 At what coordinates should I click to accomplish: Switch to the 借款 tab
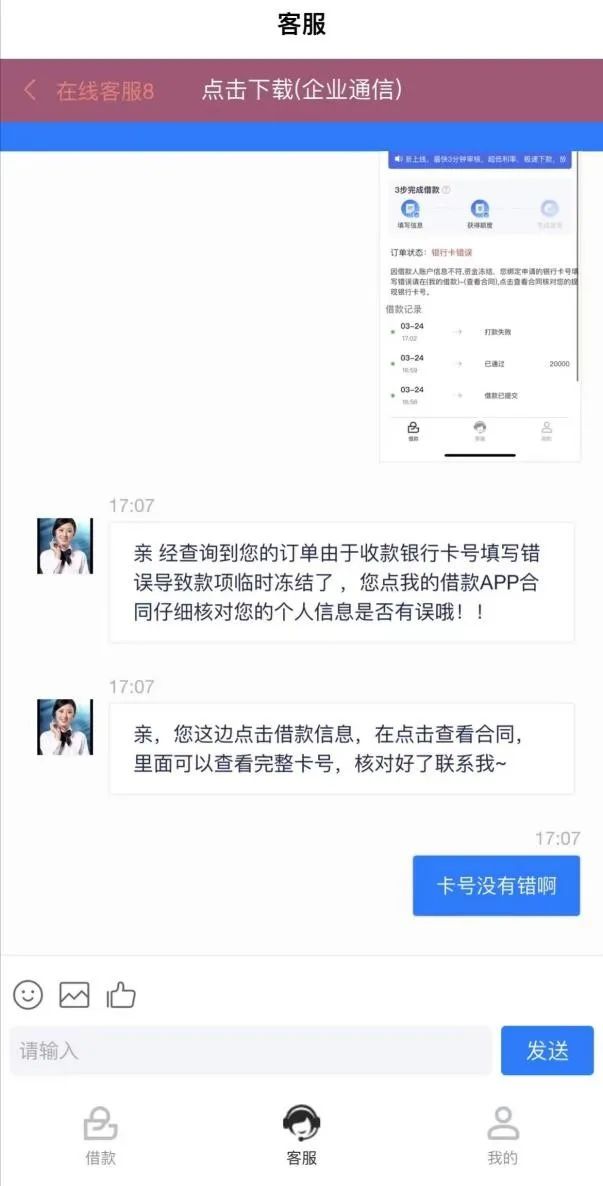[100, 1135]
